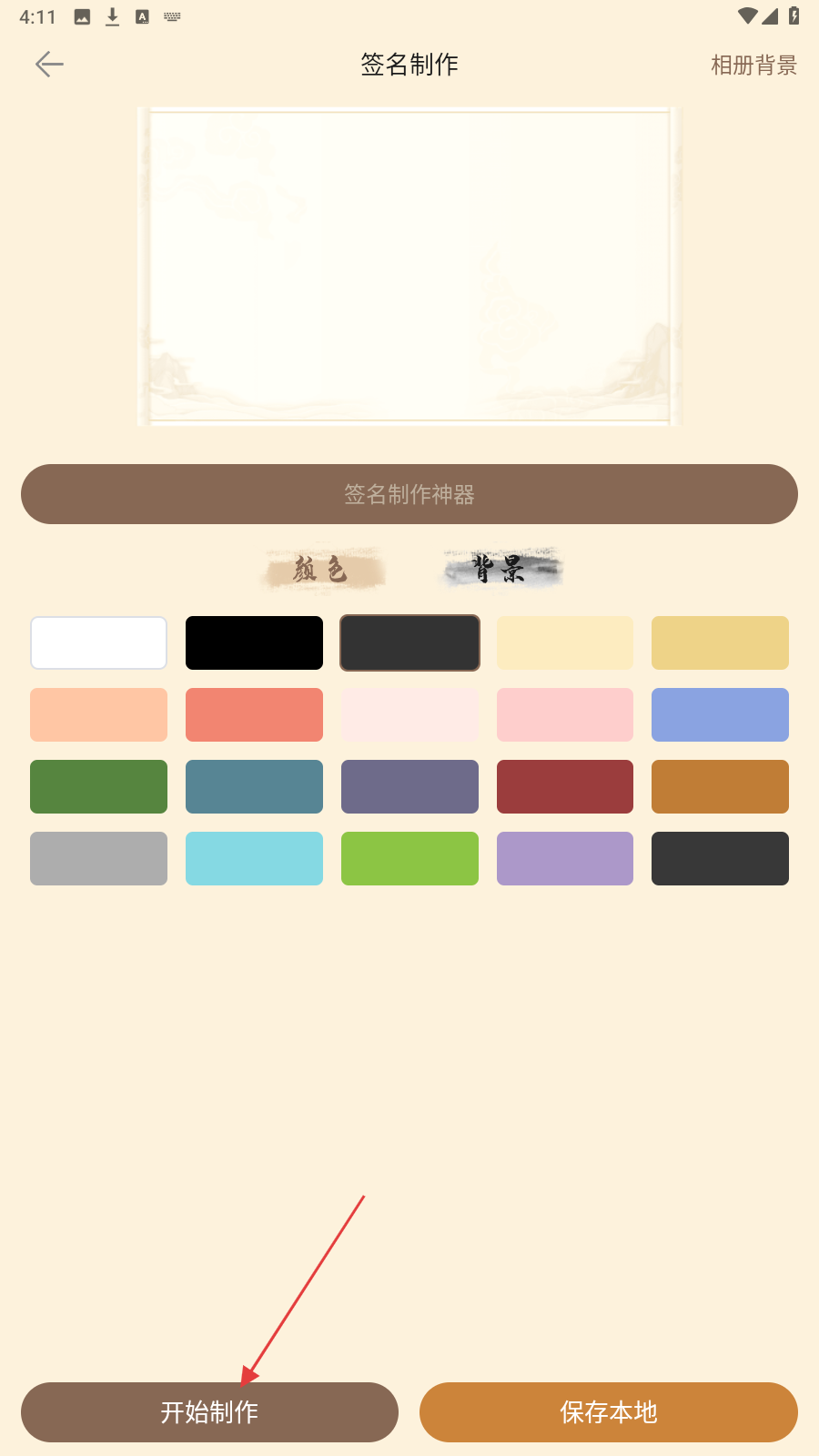The height and width of the screenshot is (1456, 819).
Task: Tap the 签名制作神器 input field
Action: click(x=409, y=494)
